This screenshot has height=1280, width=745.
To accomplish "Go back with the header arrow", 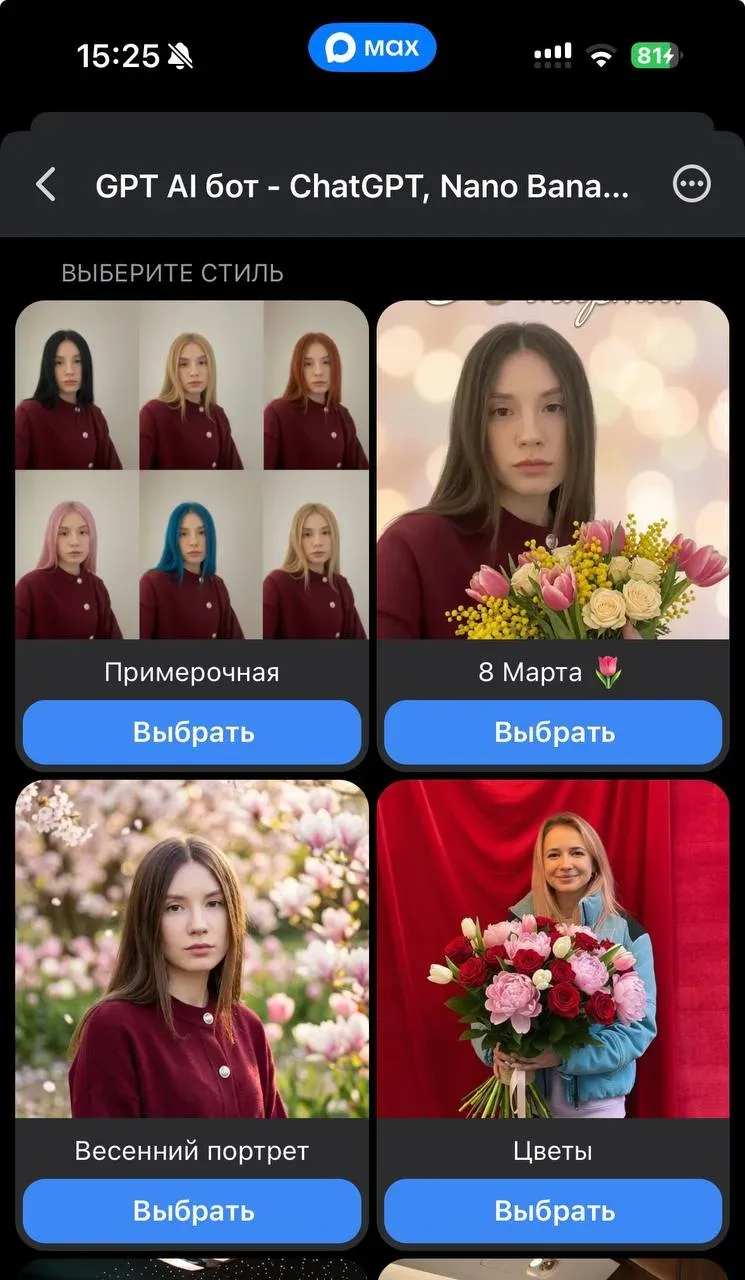I will (x=46, y=185).
